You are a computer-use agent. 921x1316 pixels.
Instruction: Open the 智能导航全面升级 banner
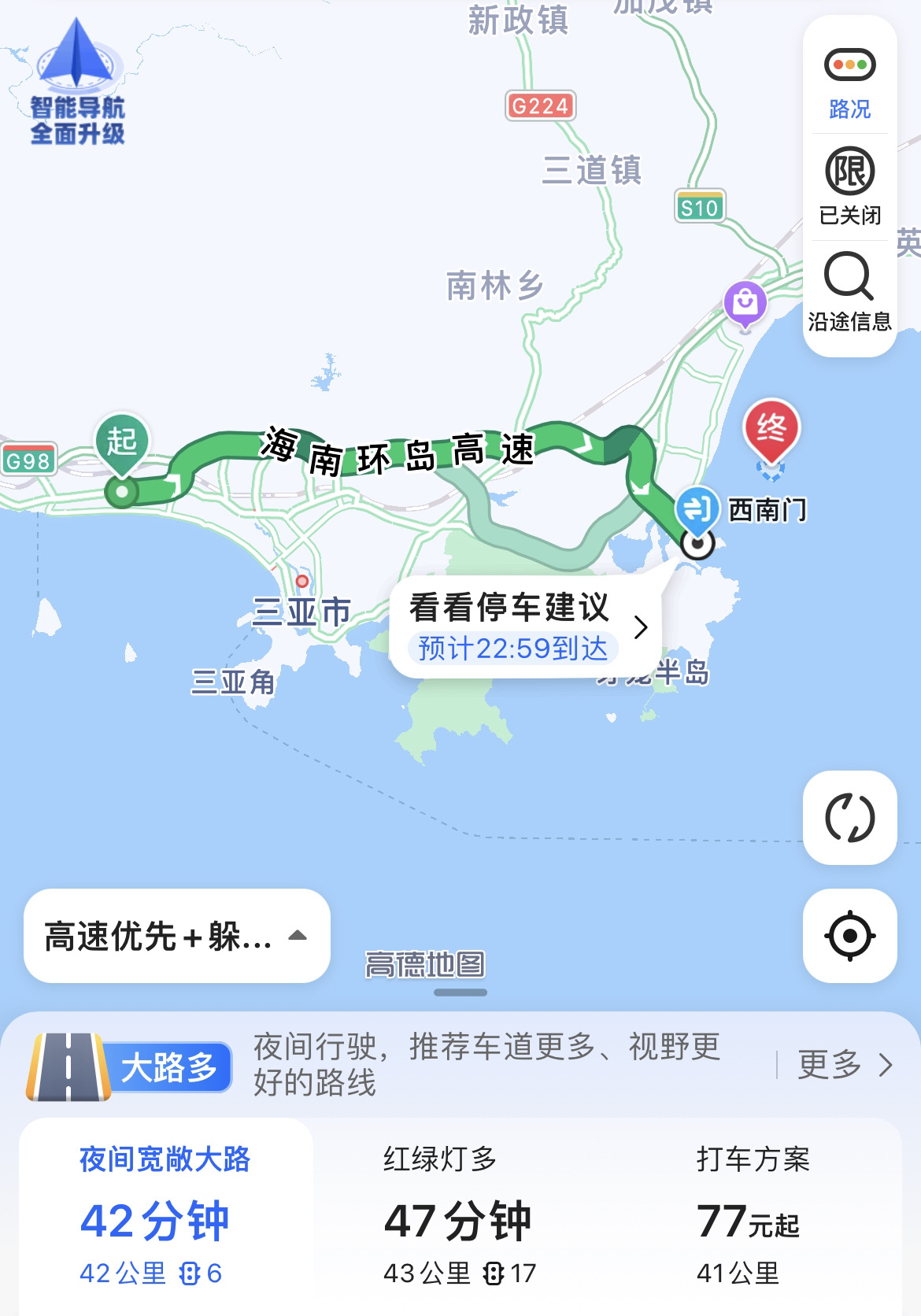tap(77, 83)
